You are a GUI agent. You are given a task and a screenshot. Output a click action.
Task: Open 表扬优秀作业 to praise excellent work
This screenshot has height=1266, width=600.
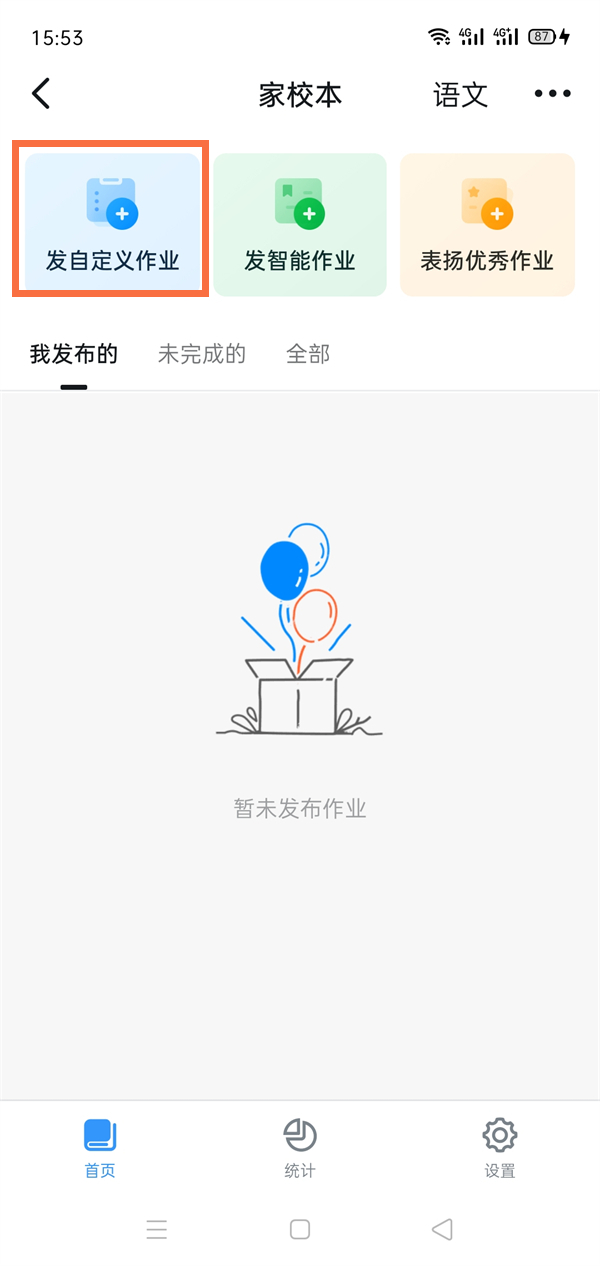pyautogui.click(x=487, y=224)
